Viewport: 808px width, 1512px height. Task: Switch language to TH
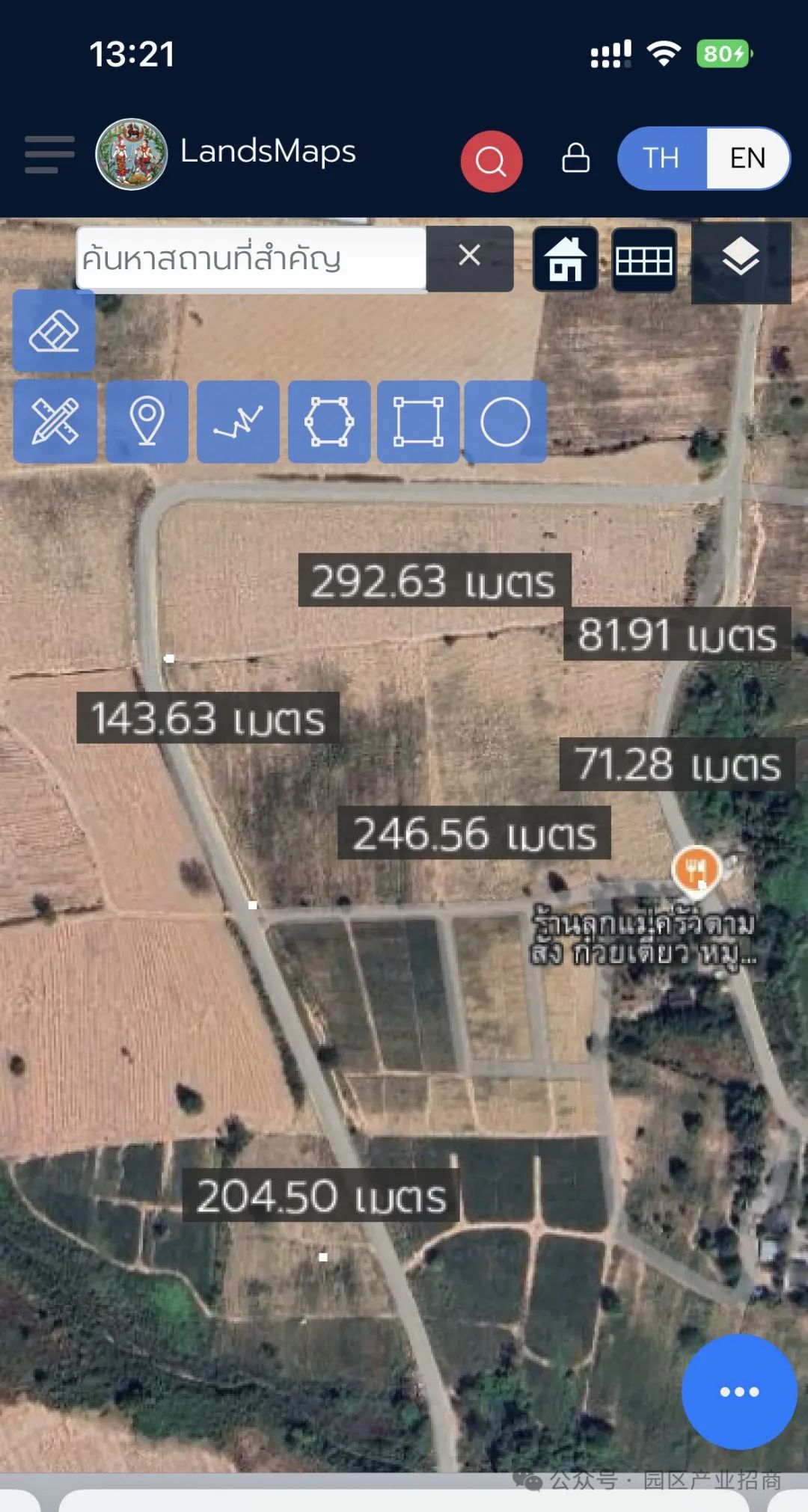661,159
